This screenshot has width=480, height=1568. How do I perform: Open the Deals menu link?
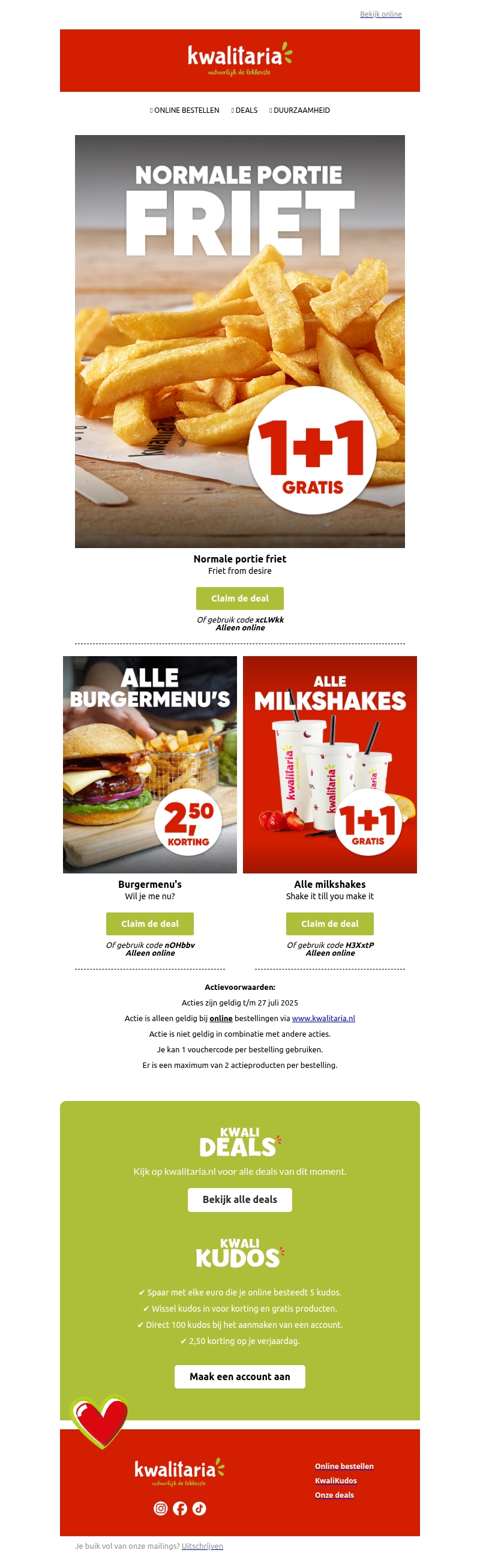pos(246,110)
